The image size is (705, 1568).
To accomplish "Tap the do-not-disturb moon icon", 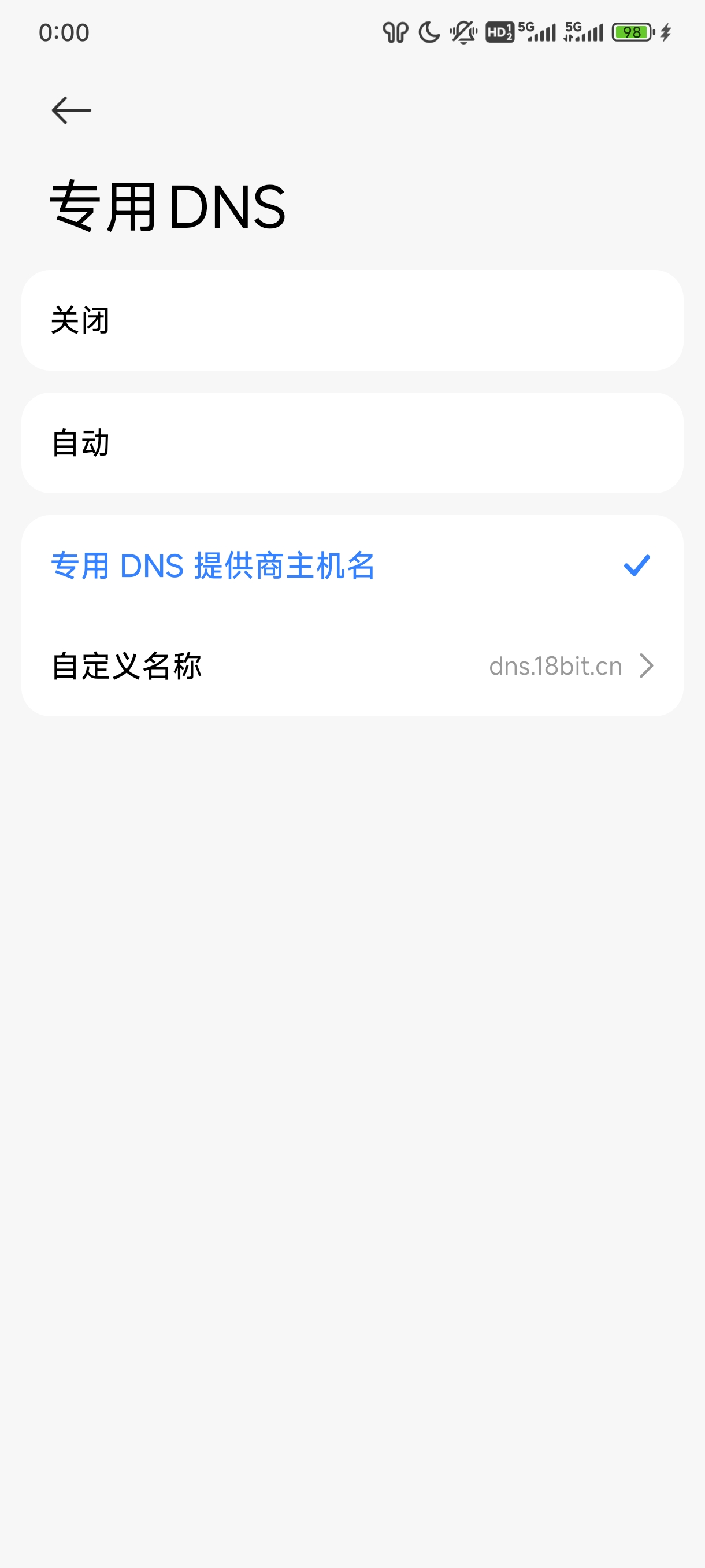I will point(428,32).
